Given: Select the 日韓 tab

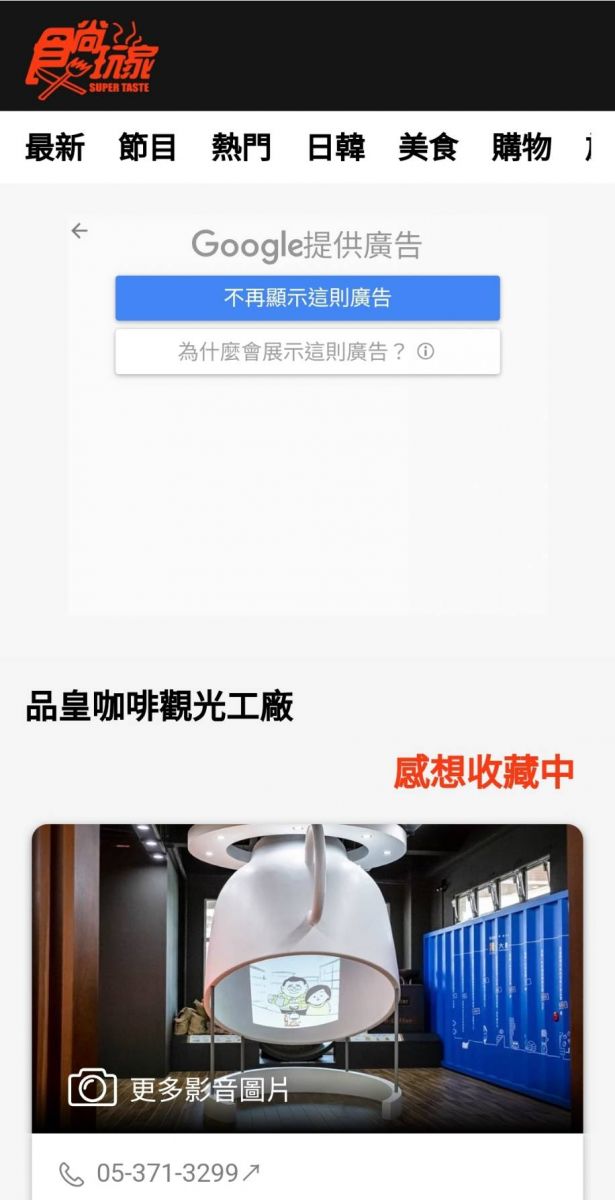Looking at the screenshot, I should (335, 148).
